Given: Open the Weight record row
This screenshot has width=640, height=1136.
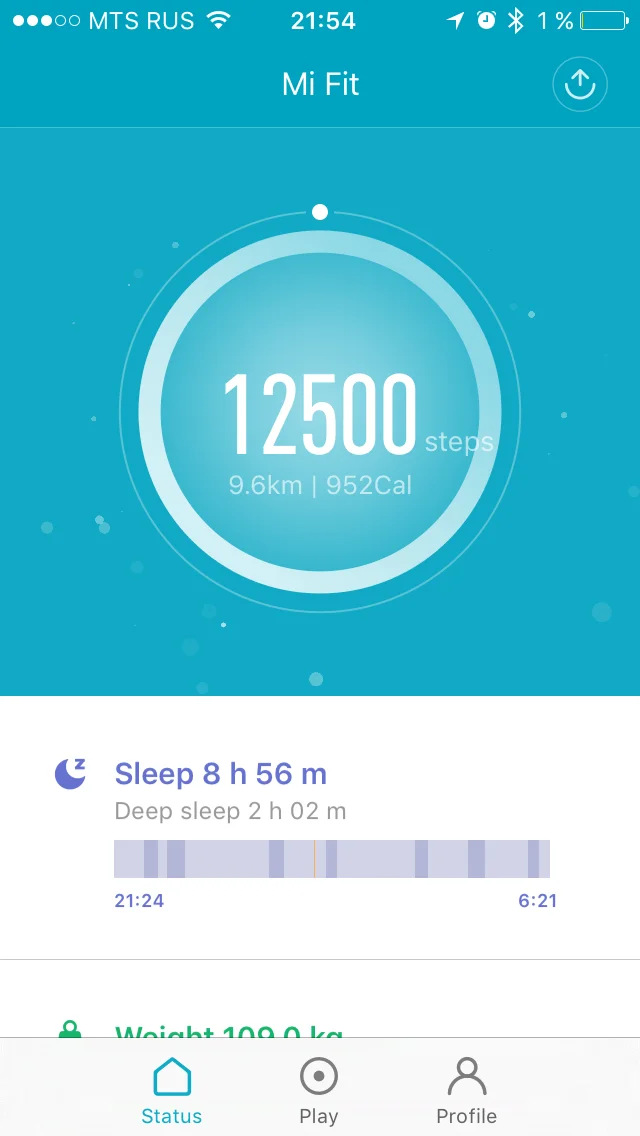Looking at the screenshot, I should pos(228,1030).
